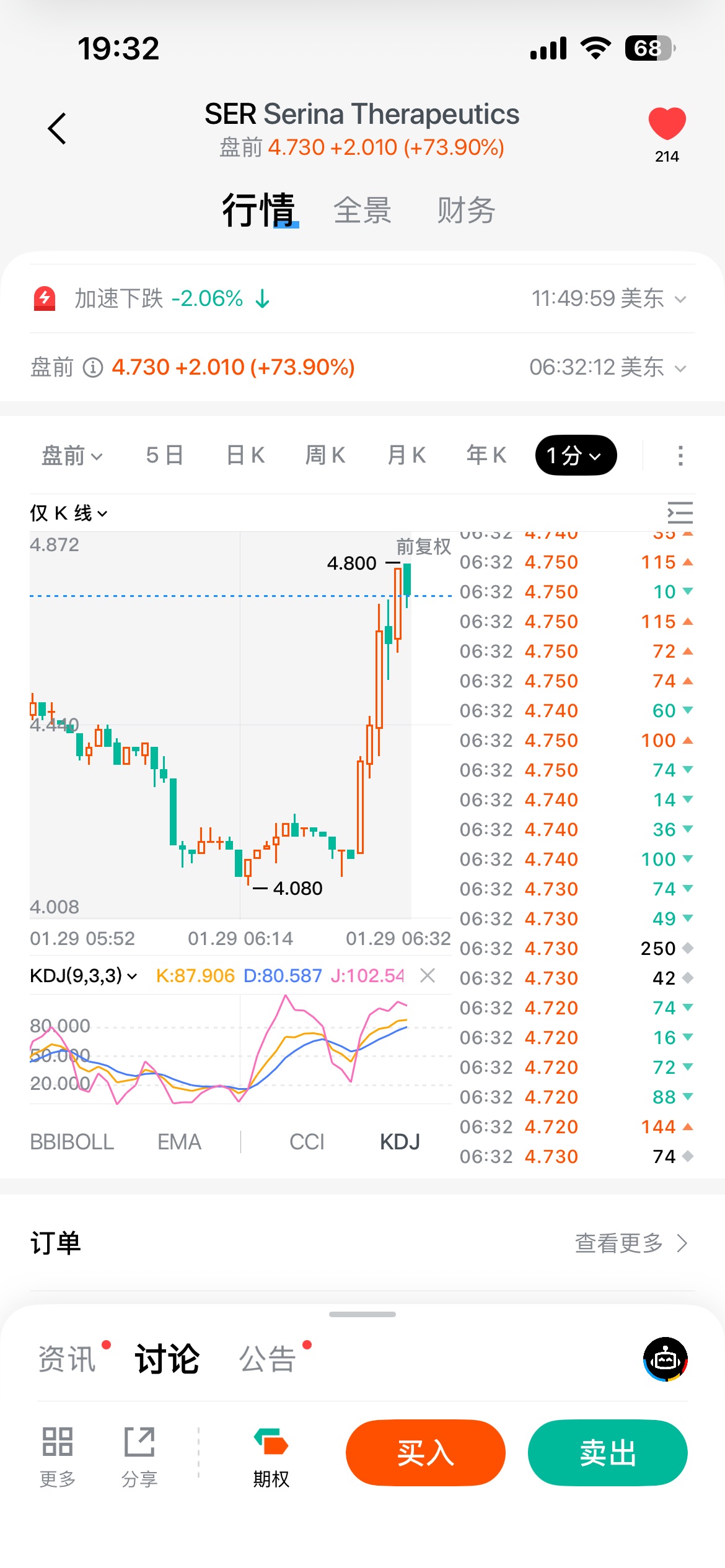Viewport: 725px width, 1568px height.
Task: Switch to the 资讯 tab
Action: point(67,1359)
